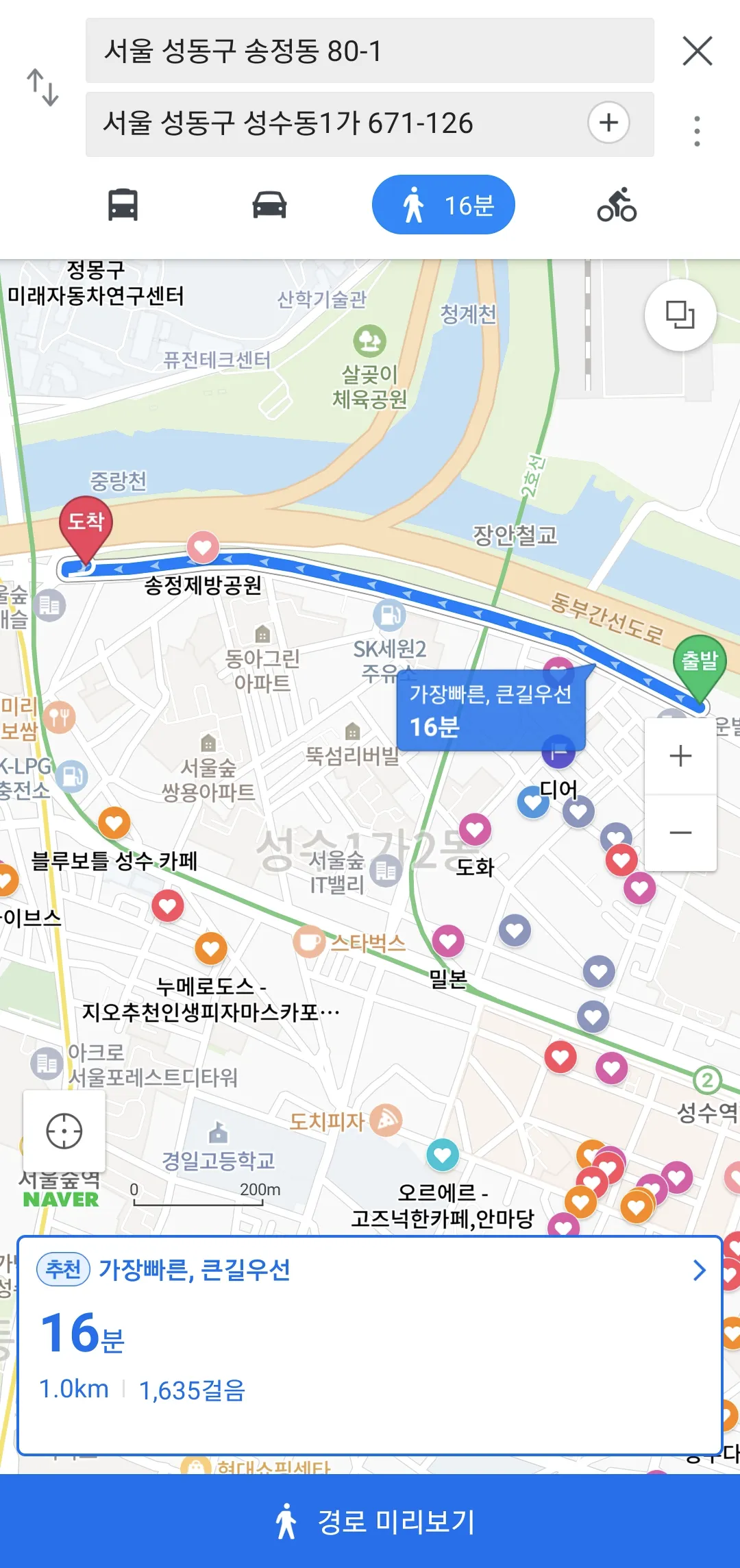Add a waypoint with the plus icon
Screen dimensions: 740x1568
tap(608, 123)
